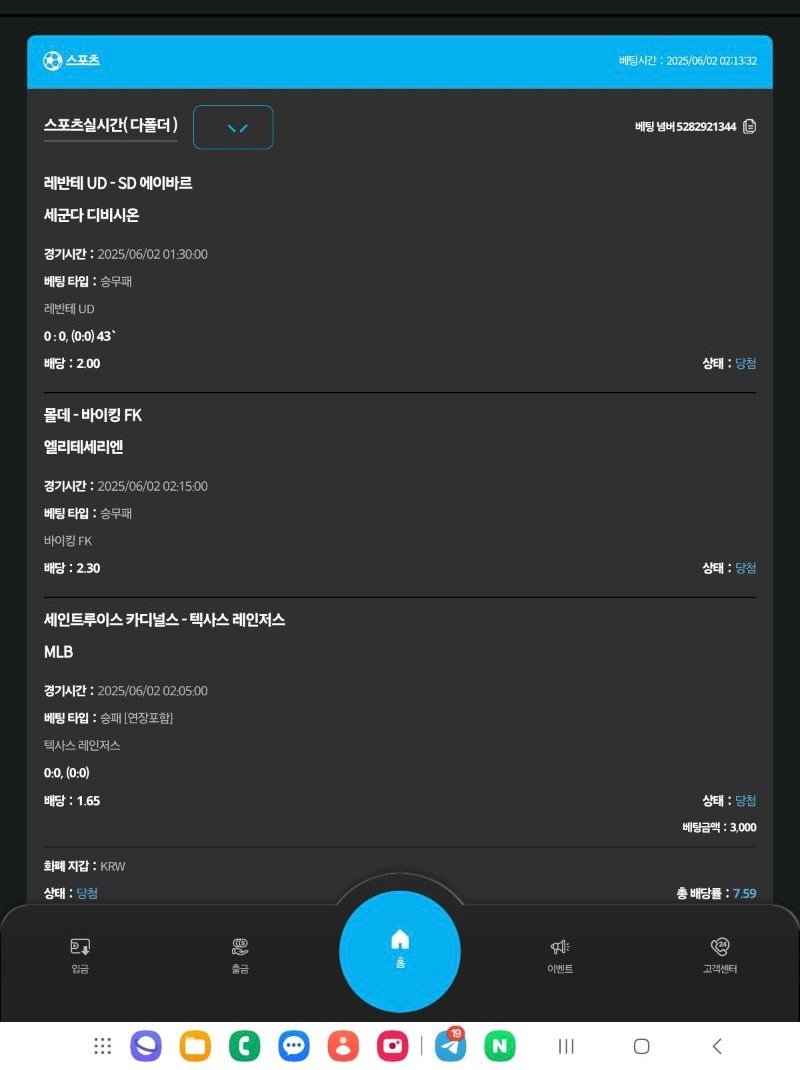Collapse the bet details chevron
Viewport: 800px width, 1070px height.
(233, 127)
